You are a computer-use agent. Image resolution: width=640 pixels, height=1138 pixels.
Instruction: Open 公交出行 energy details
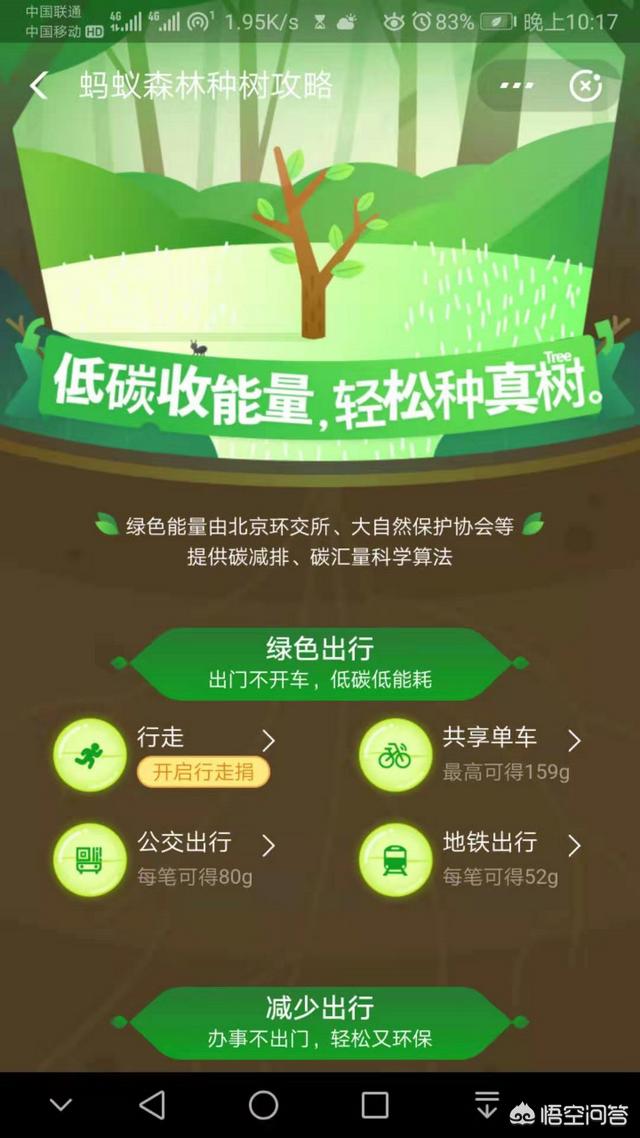165,859
